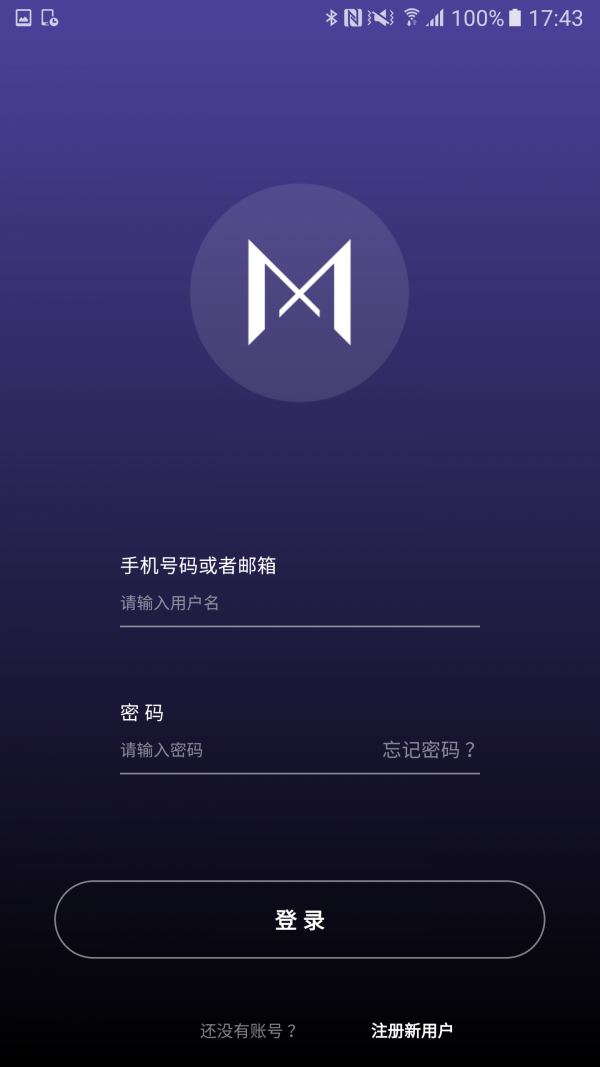Tap the 登录 login button
Screen dimensions: 600x1067
click(x=299, y=920)
